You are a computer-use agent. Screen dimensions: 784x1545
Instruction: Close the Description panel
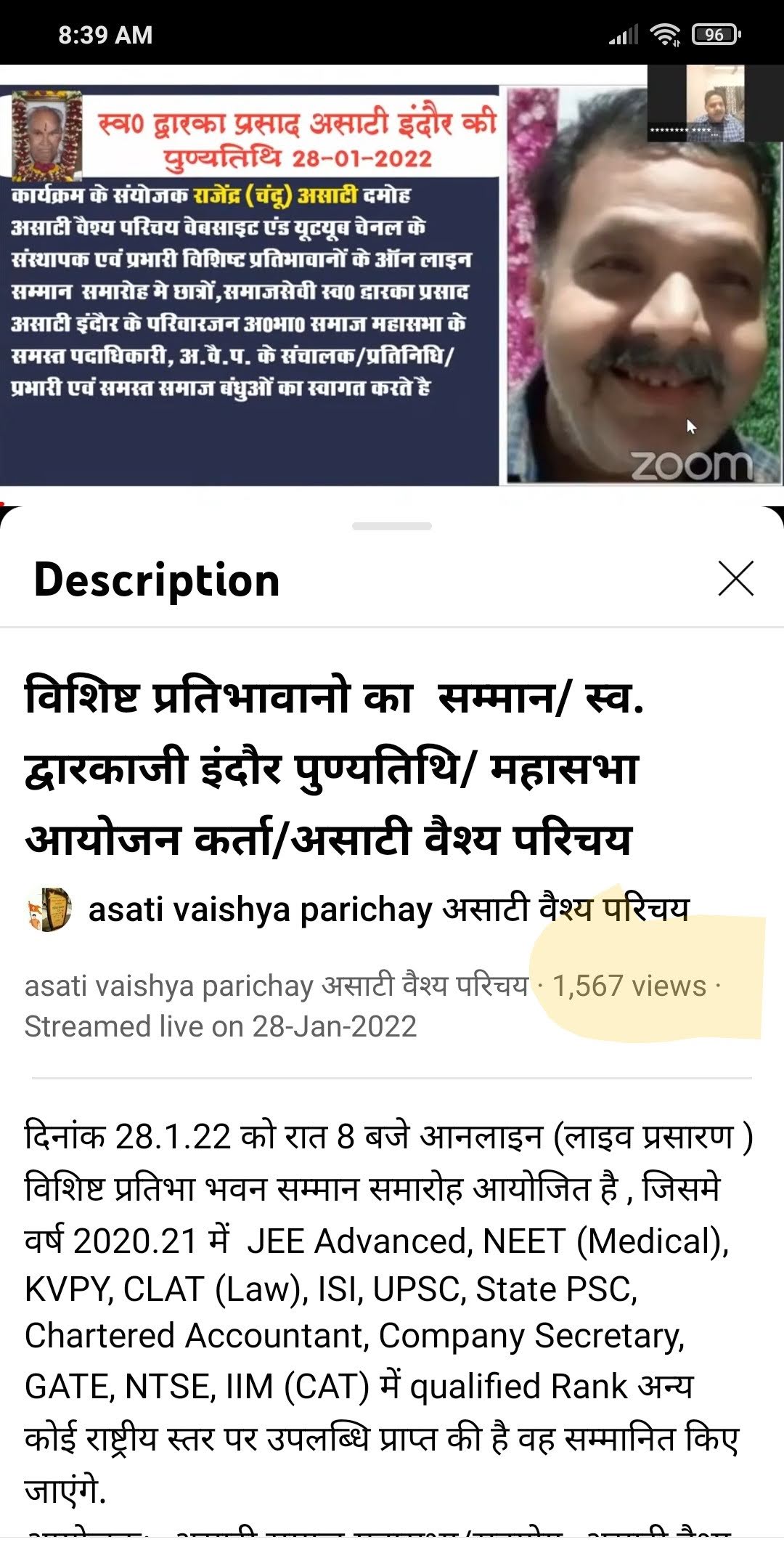tap(735, 579)
